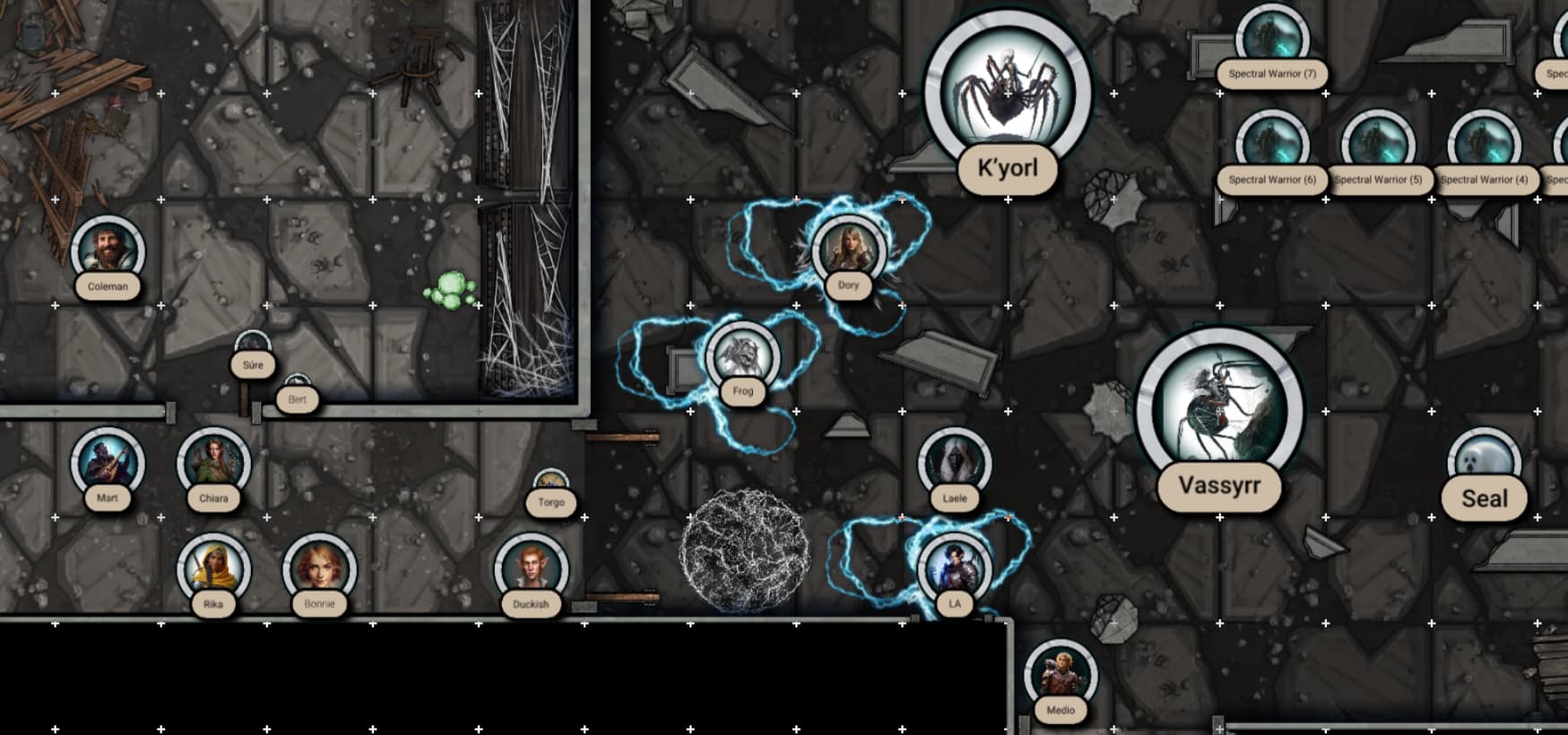Select Spectral Warrior (6) token
The width and height of the screenshot is (1568, 735).
click(1272, 151)
